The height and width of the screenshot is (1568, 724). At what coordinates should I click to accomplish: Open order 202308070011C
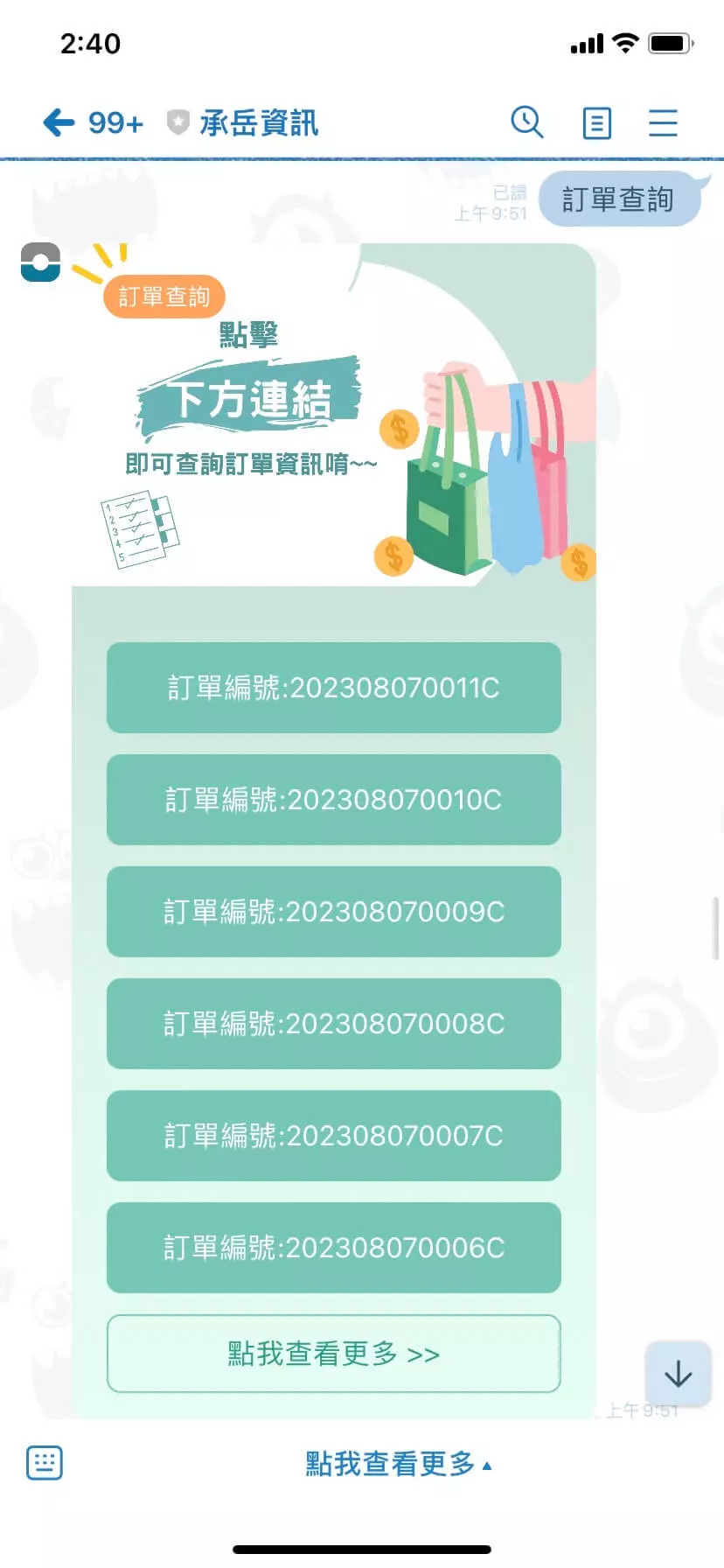coord(333,688)
